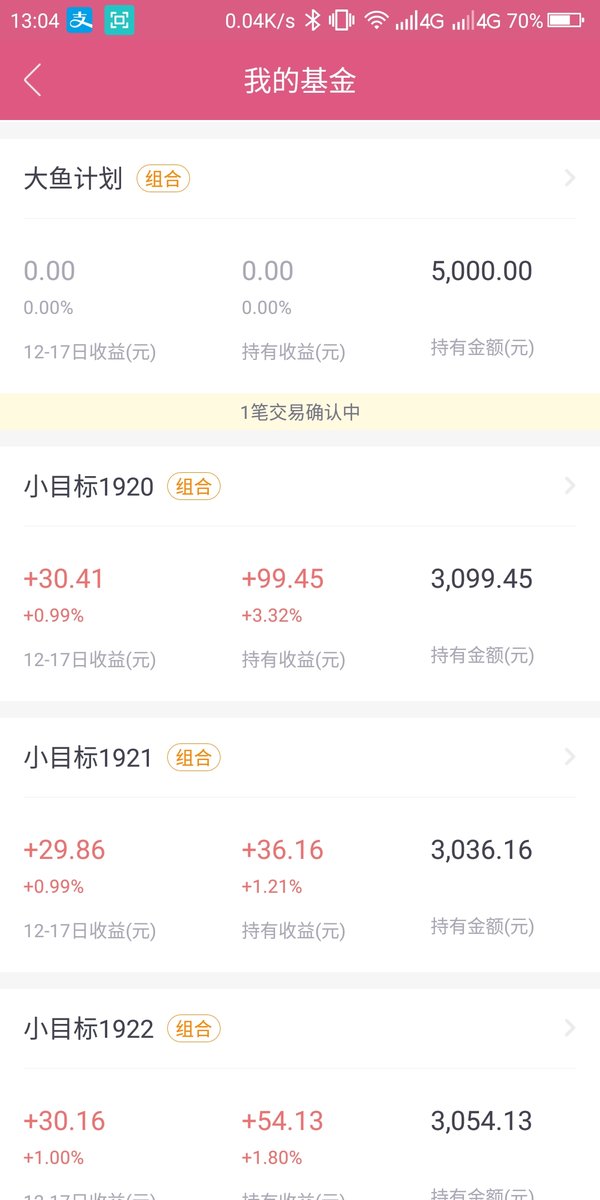
Task: Open the 小目标1920 fund portfolio
Action: pyautogui.click(x=300, y=487)
